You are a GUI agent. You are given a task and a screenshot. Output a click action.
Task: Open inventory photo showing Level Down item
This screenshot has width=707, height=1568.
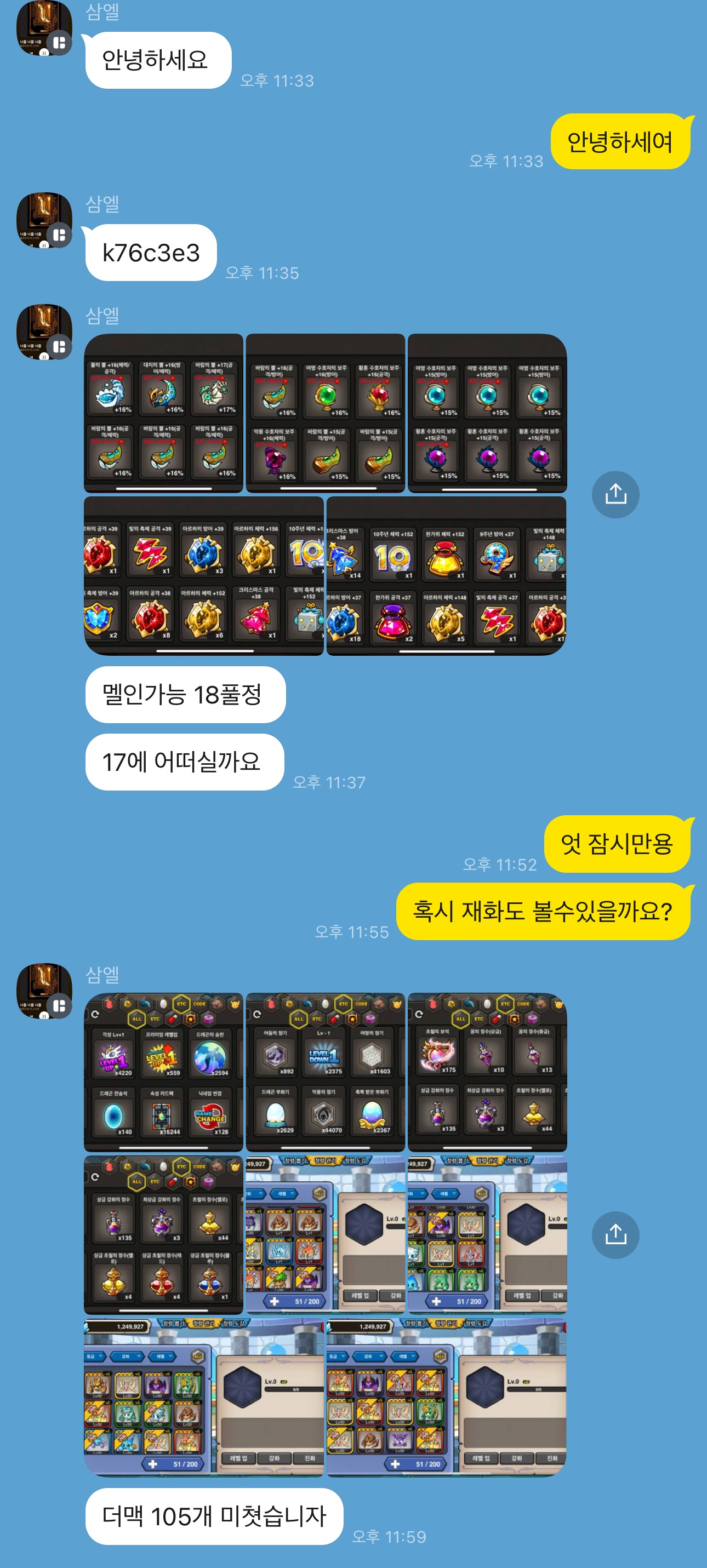pos(325,1072)
